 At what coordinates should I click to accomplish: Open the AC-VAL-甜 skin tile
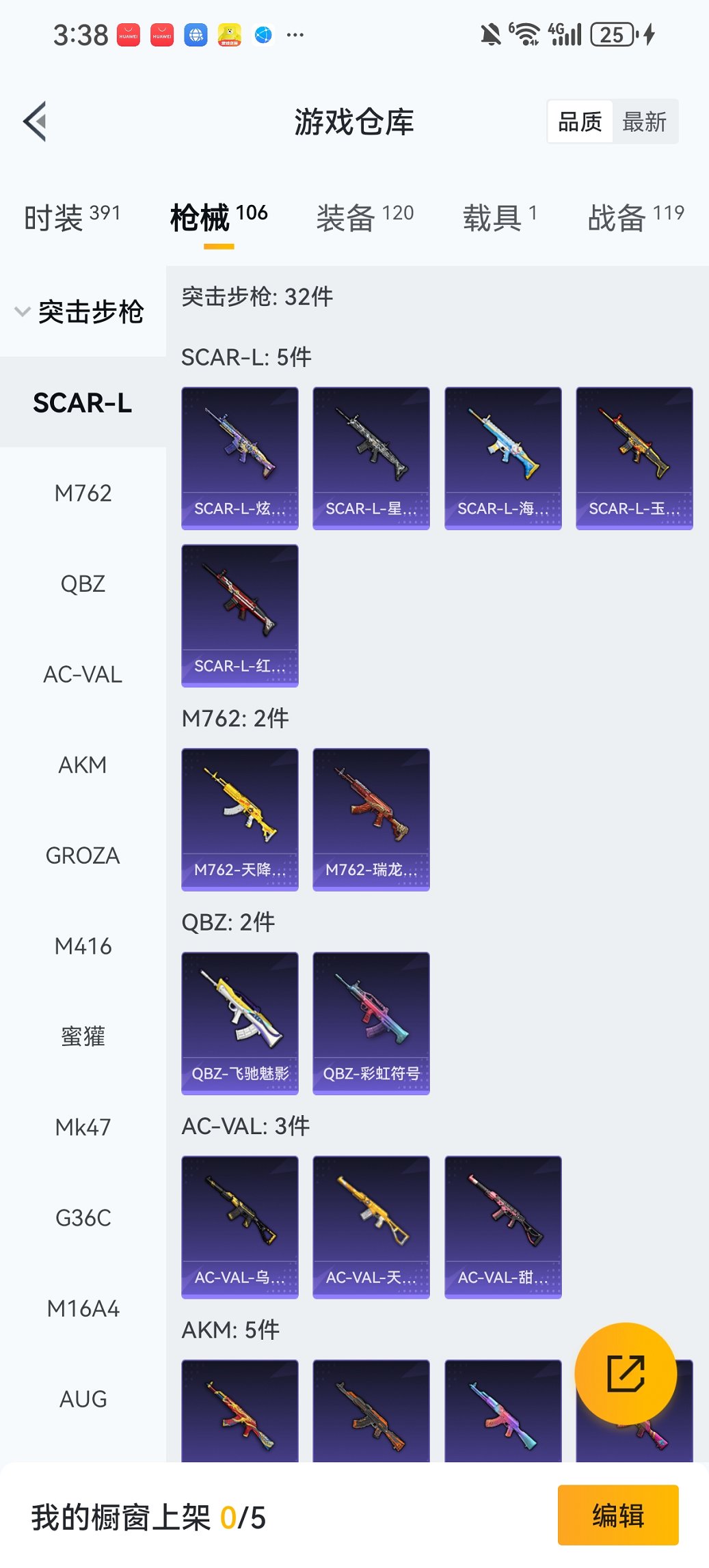pyautogui.click(x=503, y=1226)
